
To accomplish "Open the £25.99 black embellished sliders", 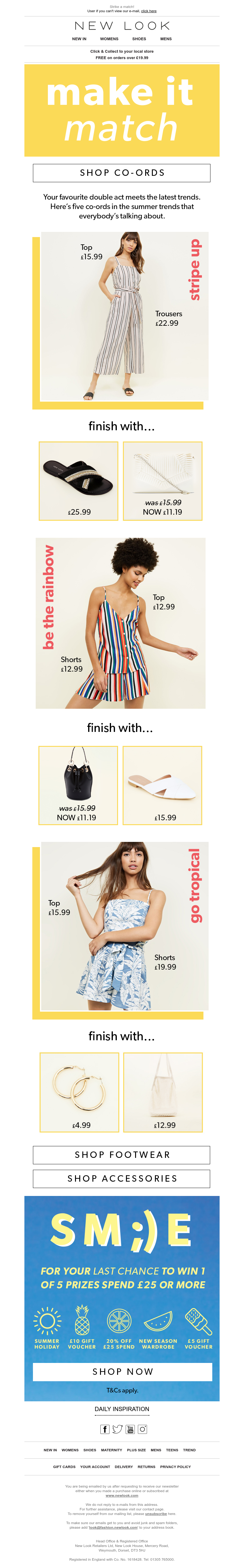I will [x=78, y=481].
